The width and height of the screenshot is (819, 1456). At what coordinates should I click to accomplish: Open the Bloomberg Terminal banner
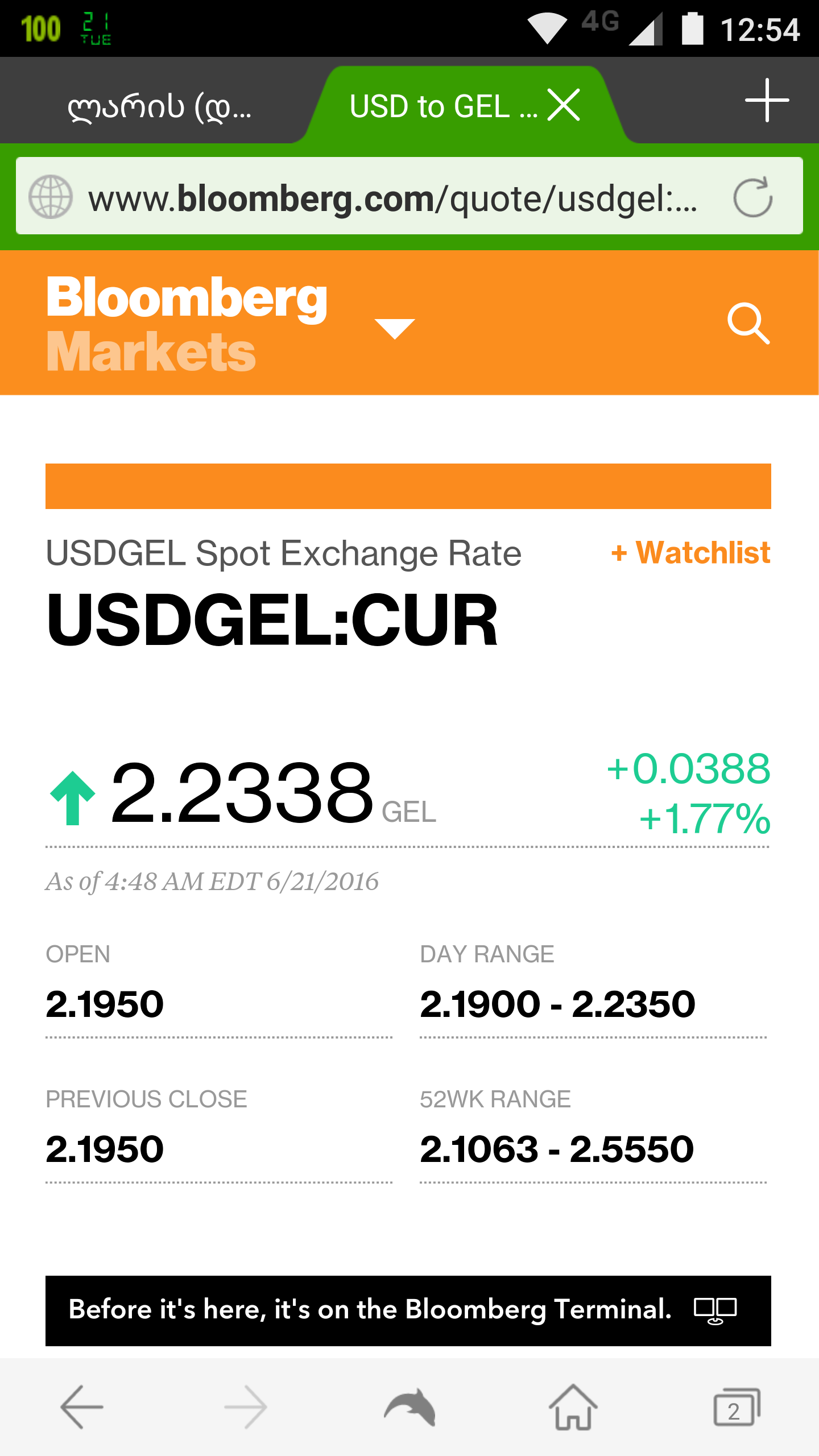pyautogui.click(x=408, y=1310)
